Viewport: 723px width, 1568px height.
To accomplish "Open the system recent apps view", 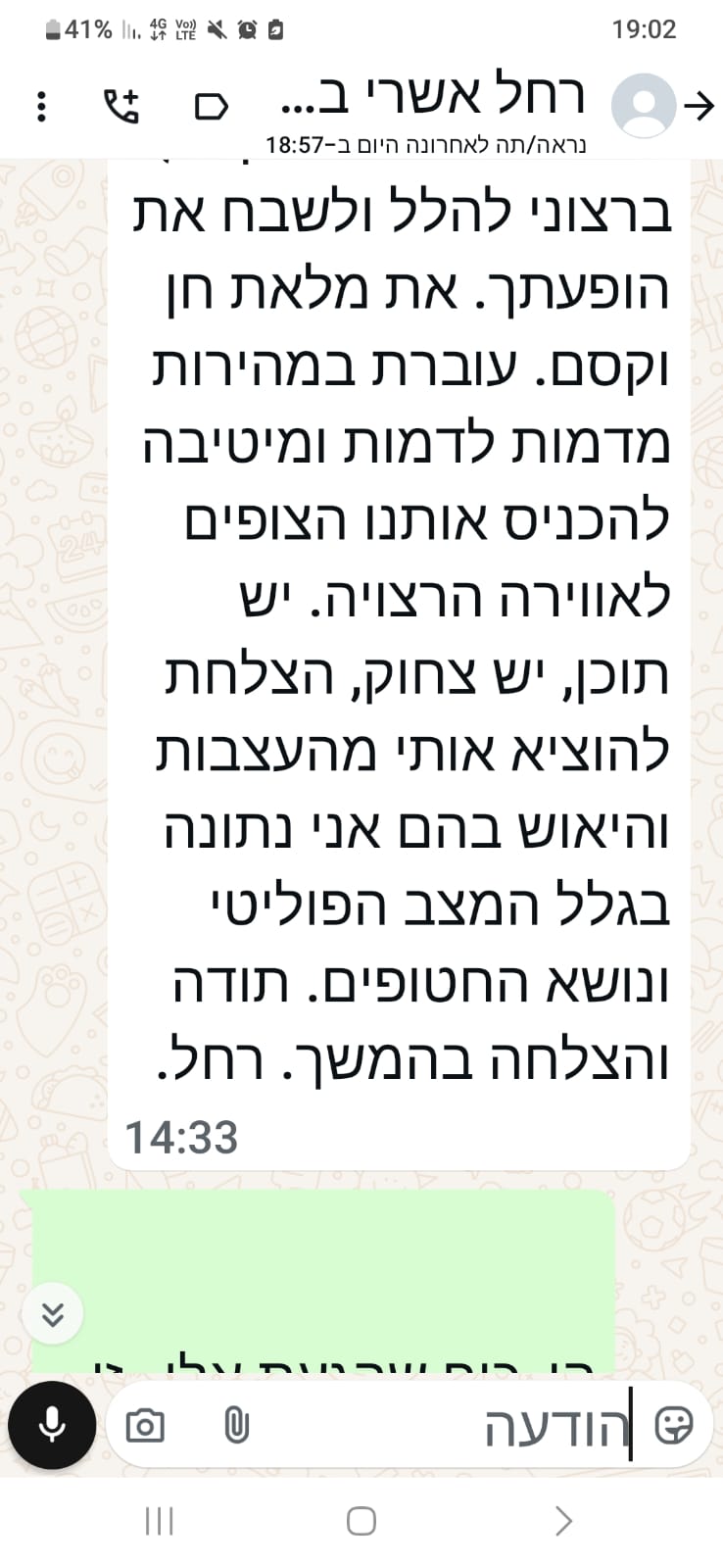I will pos(159,1521).
